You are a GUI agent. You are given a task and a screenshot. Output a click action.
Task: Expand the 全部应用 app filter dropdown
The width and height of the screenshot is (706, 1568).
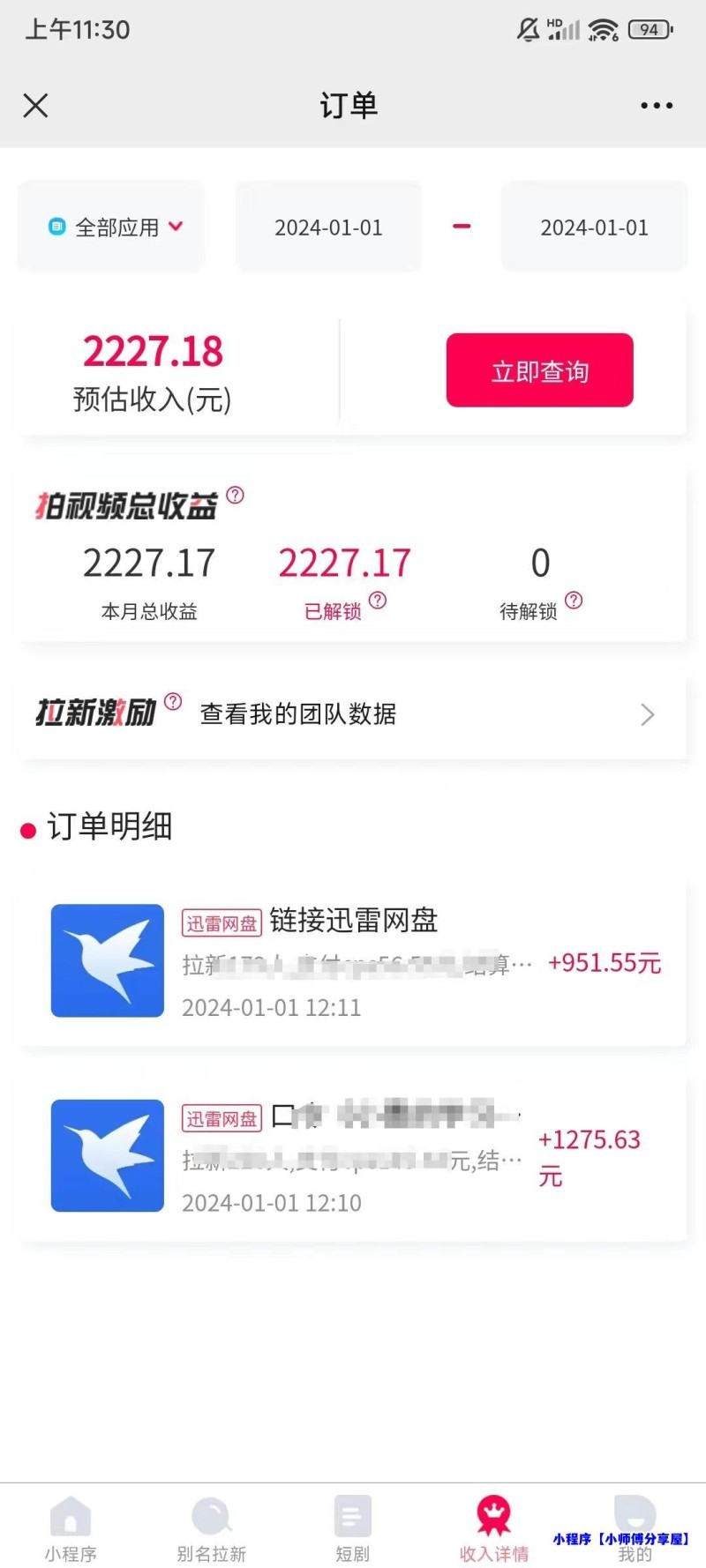pyautogui.click(x=115, y=228)
